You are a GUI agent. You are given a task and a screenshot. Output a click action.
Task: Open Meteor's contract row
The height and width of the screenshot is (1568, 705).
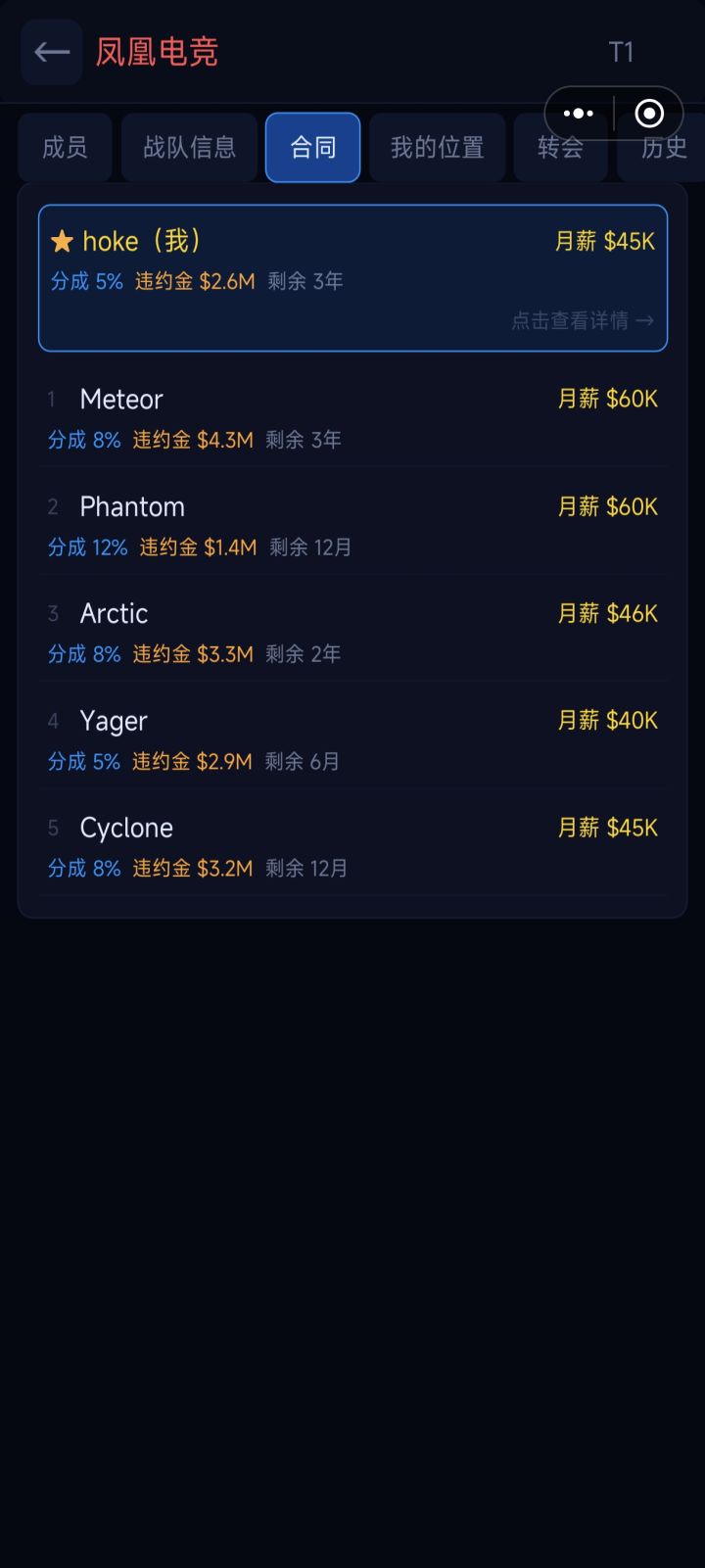(352, 418)
